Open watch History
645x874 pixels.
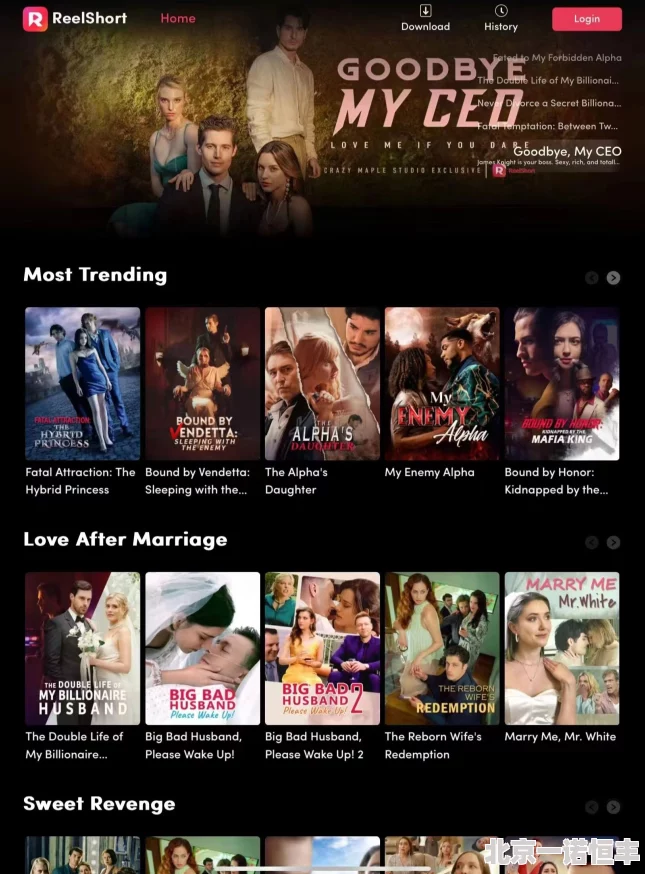pyautogui.click(x=500, y=18)
